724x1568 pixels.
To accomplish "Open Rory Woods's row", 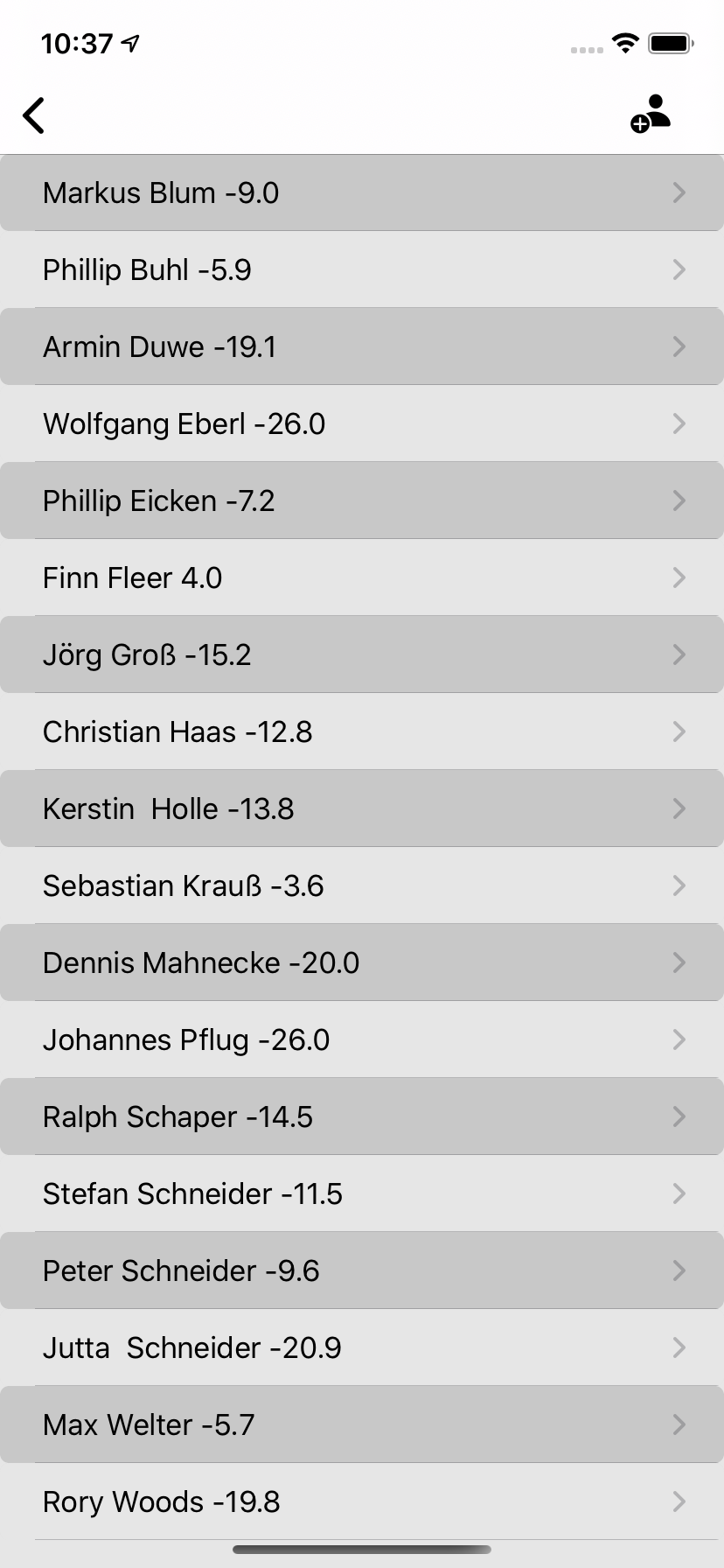I will pos(362,1501).
